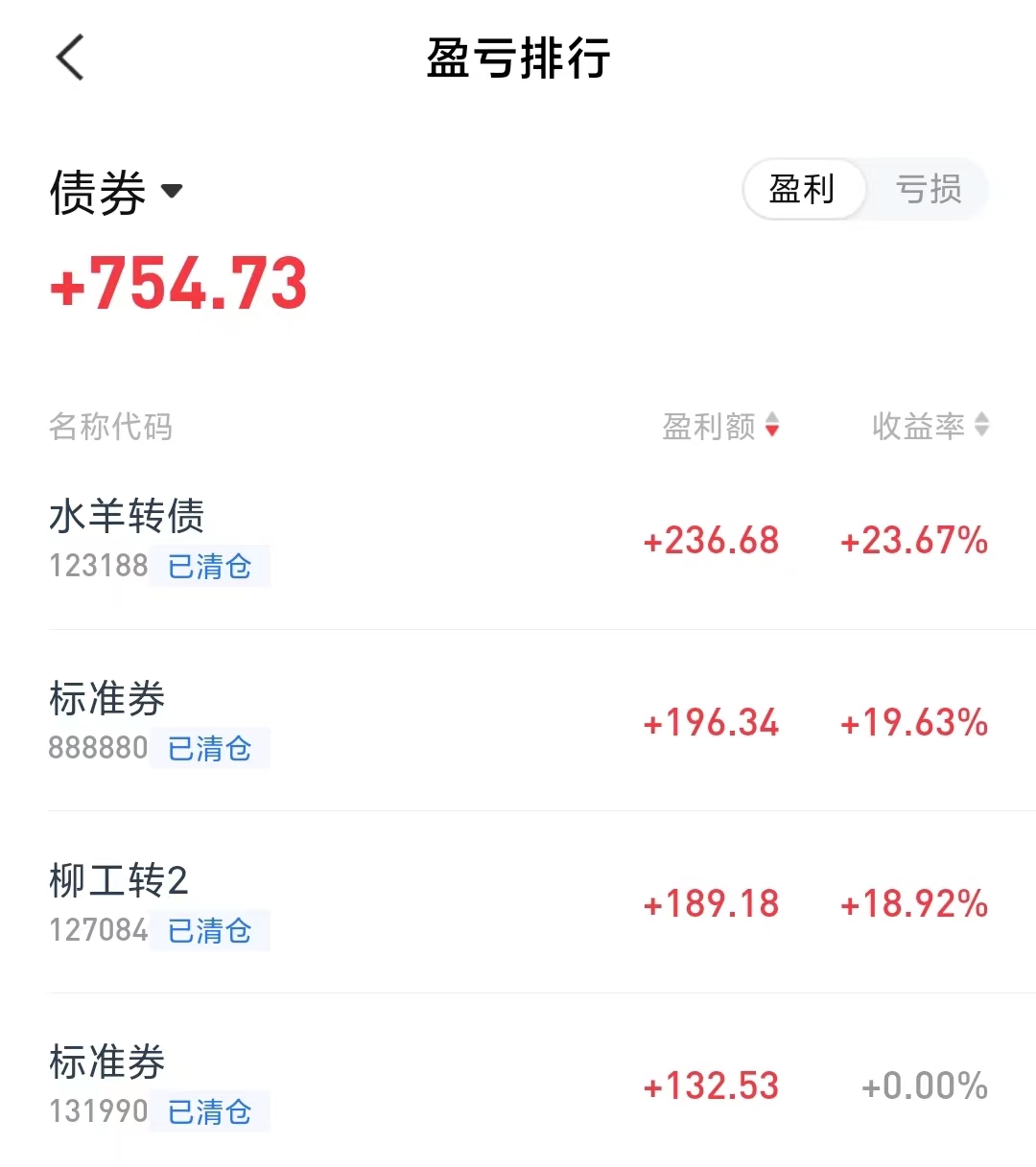Click the sort arrows next to 盈利额

tap(773, 427)
